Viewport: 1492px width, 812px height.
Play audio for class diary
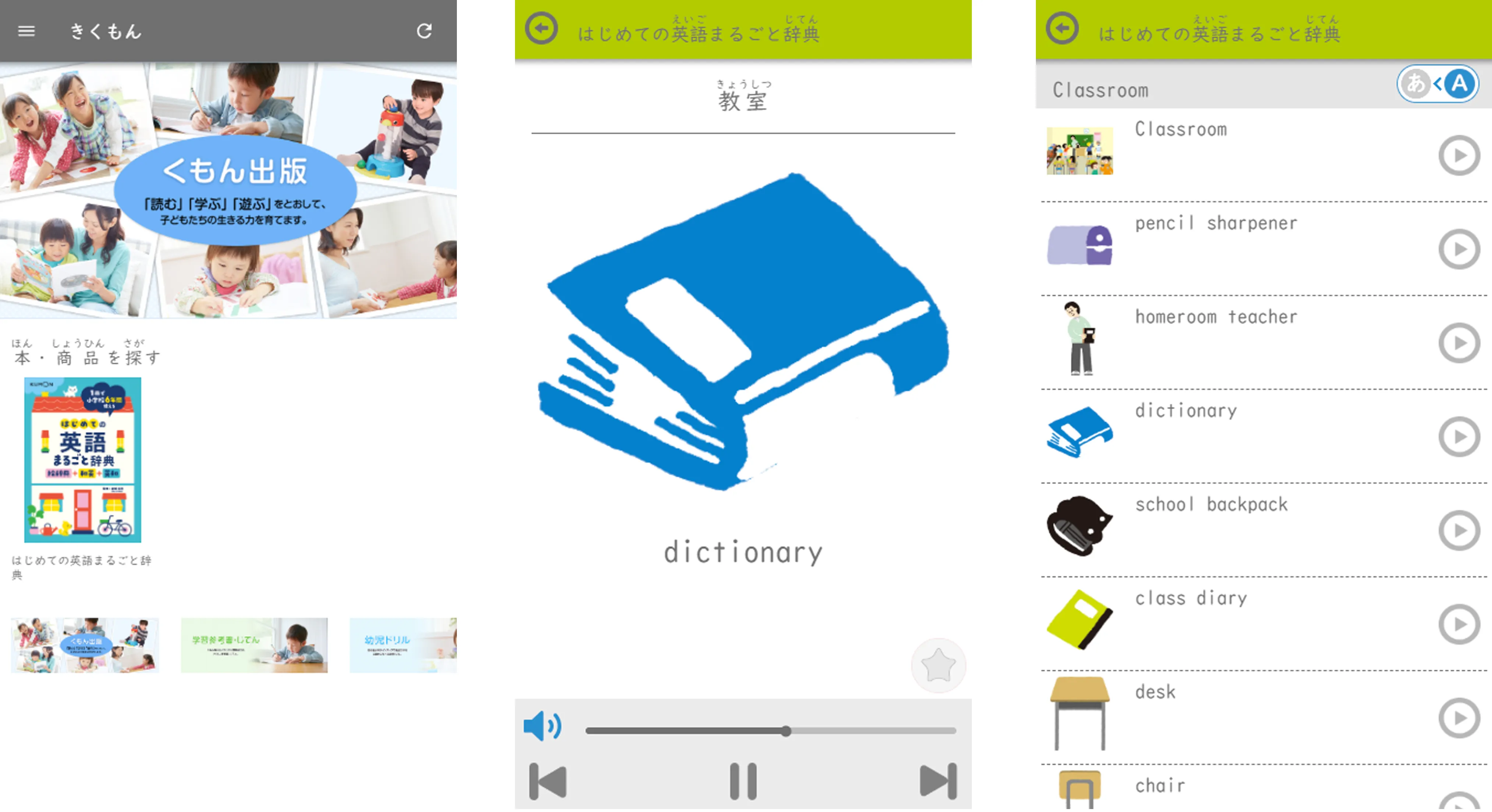1459,624
